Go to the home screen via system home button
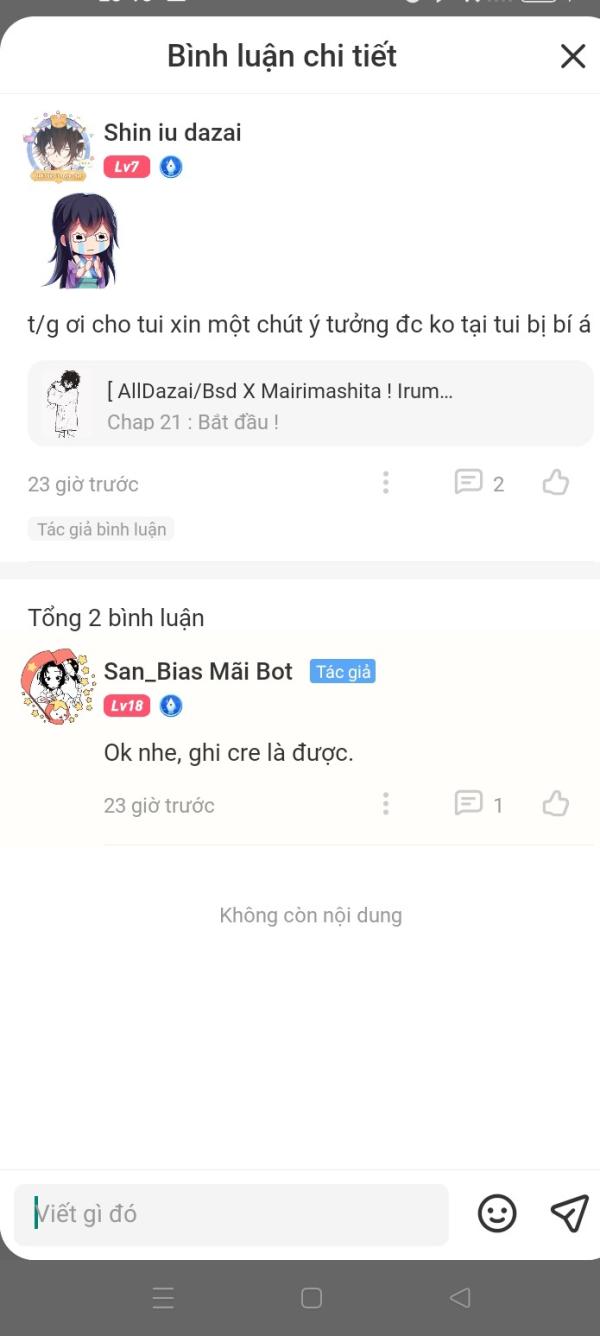This screenshot has height=1336, width=600. point(311,1298)
